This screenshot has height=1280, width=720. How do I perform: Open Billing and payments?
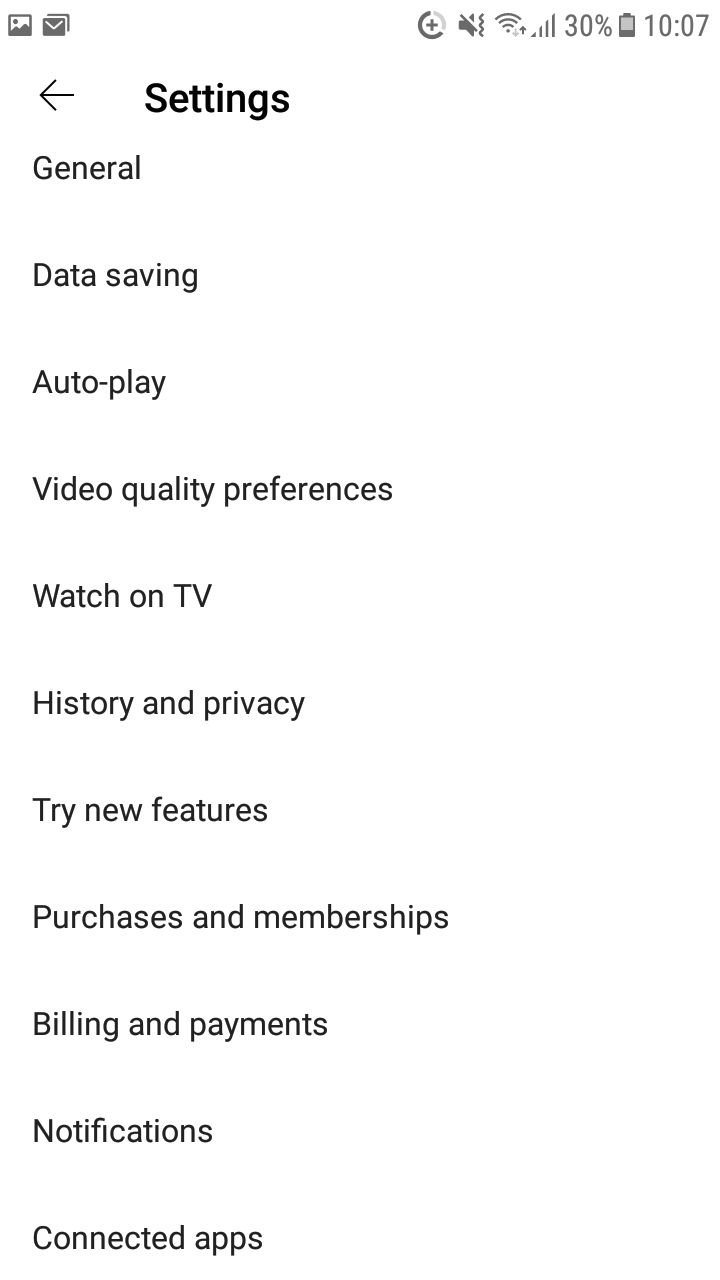(180, 1024)
